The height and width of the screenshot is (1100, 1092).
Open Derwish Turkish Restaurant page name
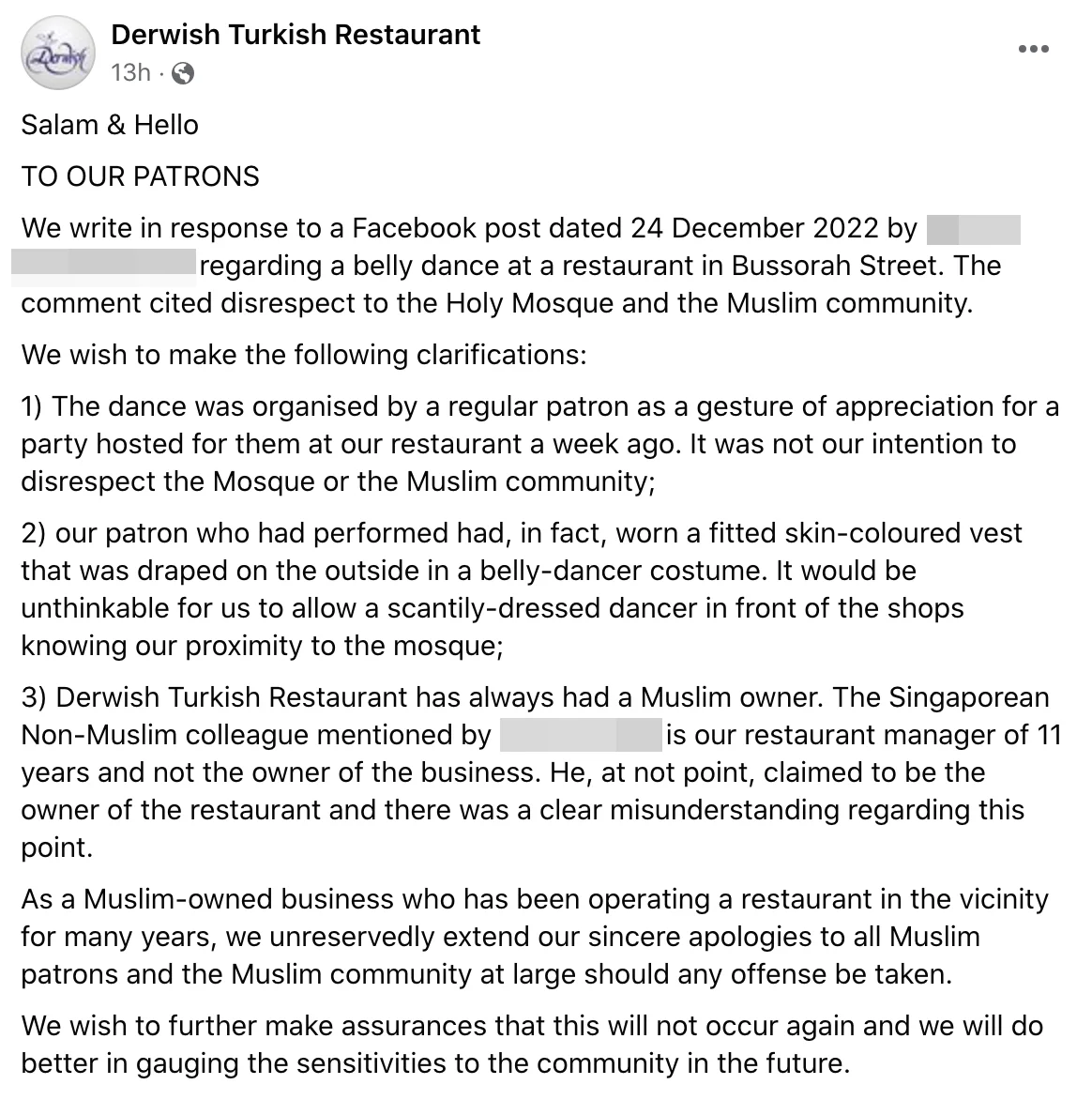coord(296,35)
